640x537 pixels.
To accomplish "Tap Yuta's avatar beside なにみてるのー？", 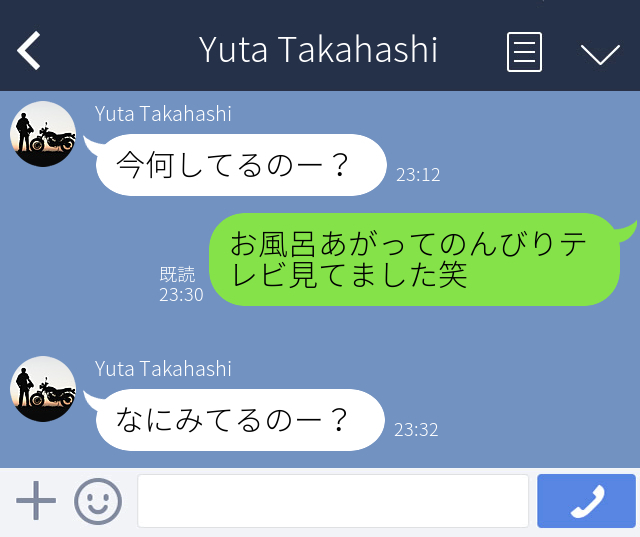I will pos(43,389).
